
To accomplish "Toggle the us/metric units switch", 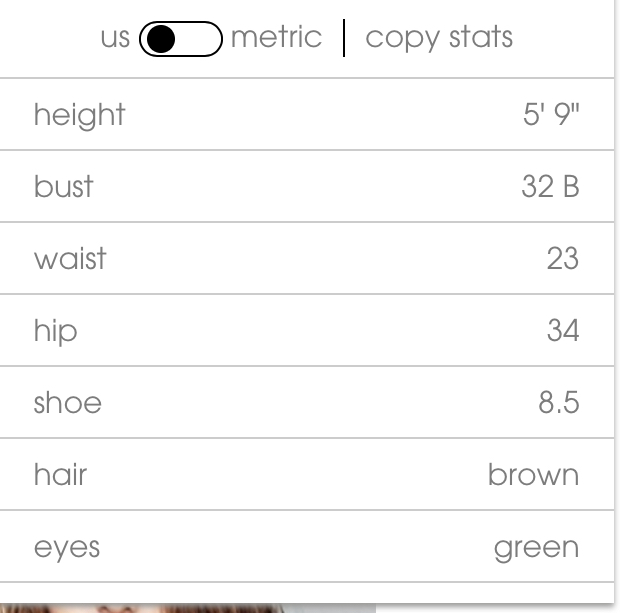I will click(x=180, y=39).
